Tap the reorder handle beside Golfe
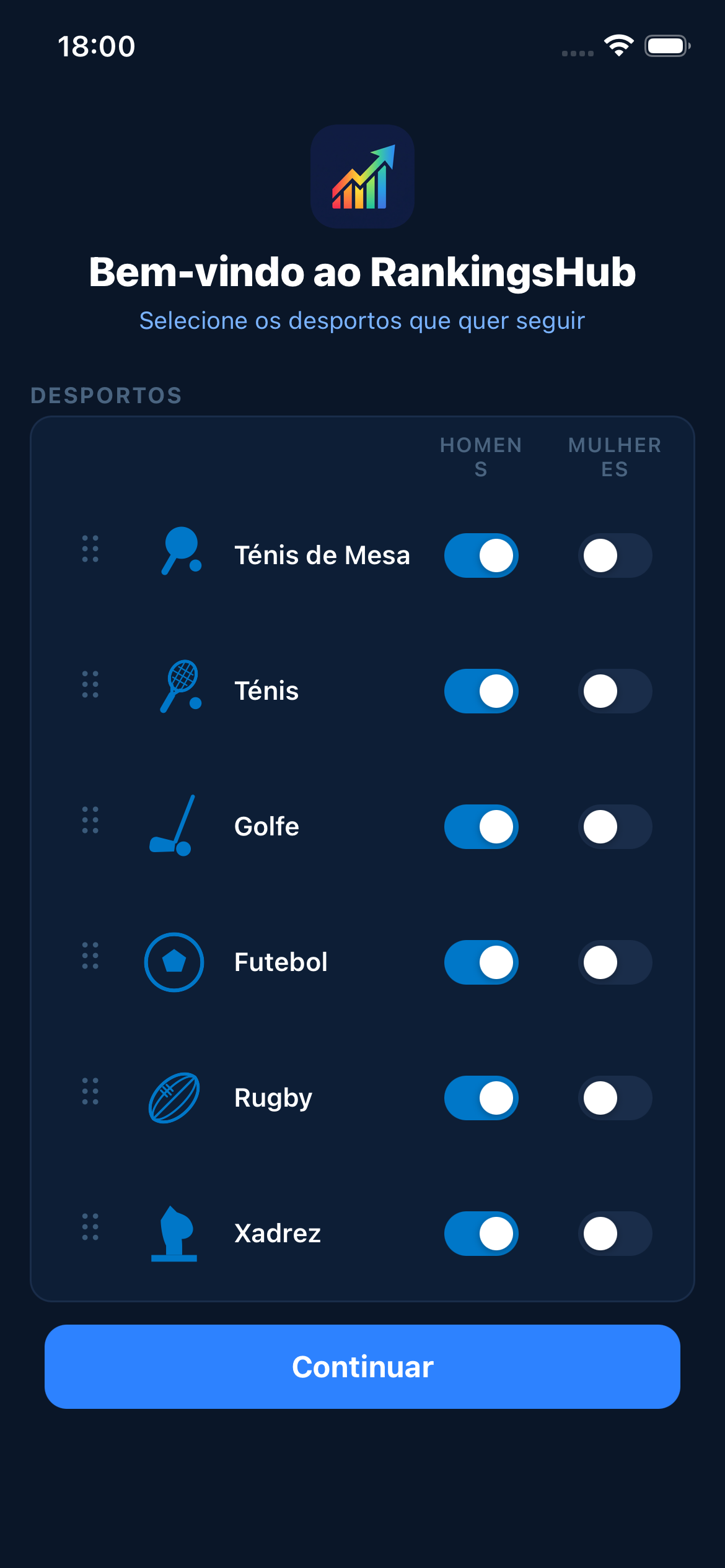The image size is (725, 1568). pos(90,821)
